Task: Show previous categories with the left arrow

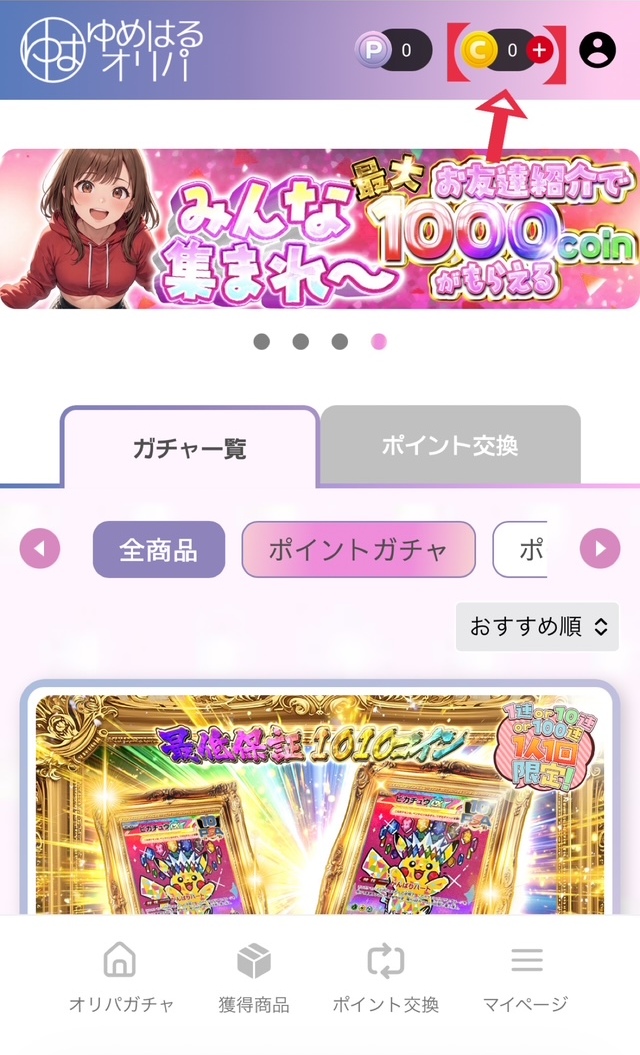Action: pyautogui.click(x=40, y=548)
